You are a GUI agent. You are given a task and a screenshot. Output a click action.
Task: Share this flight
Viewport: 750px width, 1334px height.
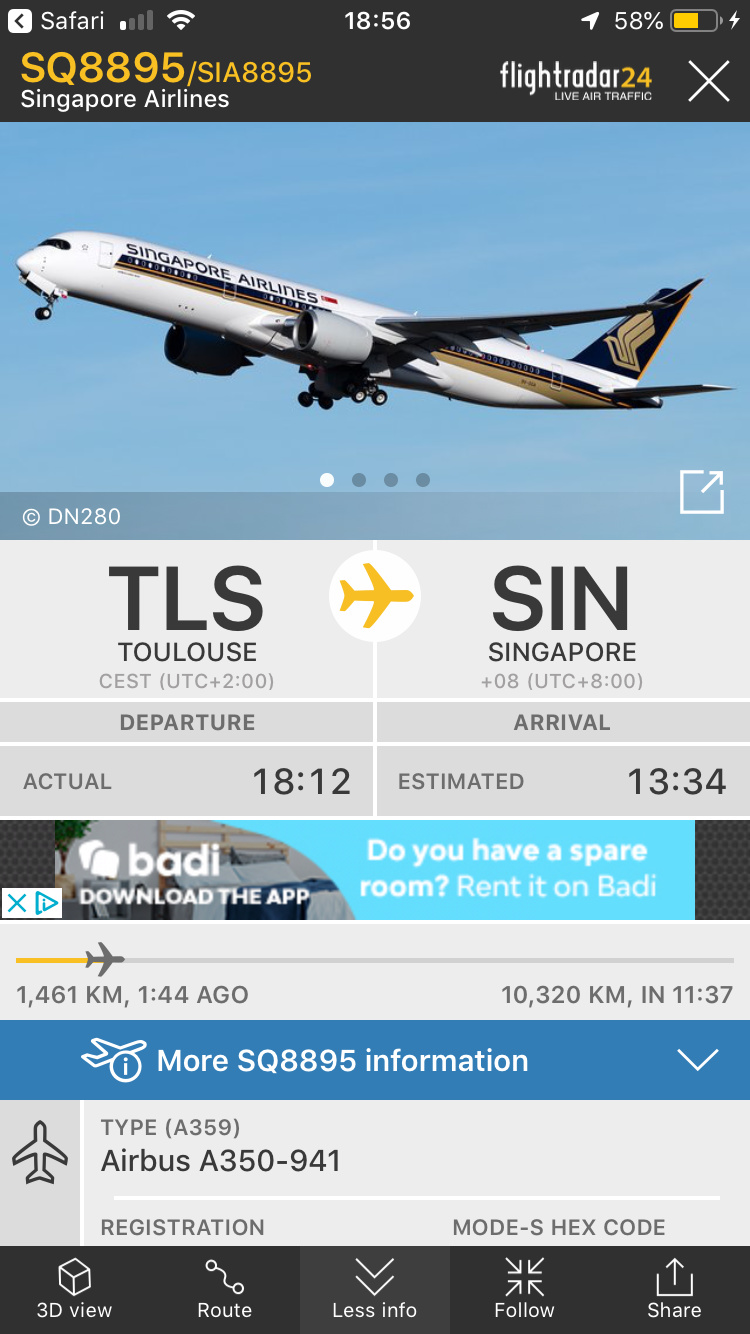click(x=674, y=1288)
